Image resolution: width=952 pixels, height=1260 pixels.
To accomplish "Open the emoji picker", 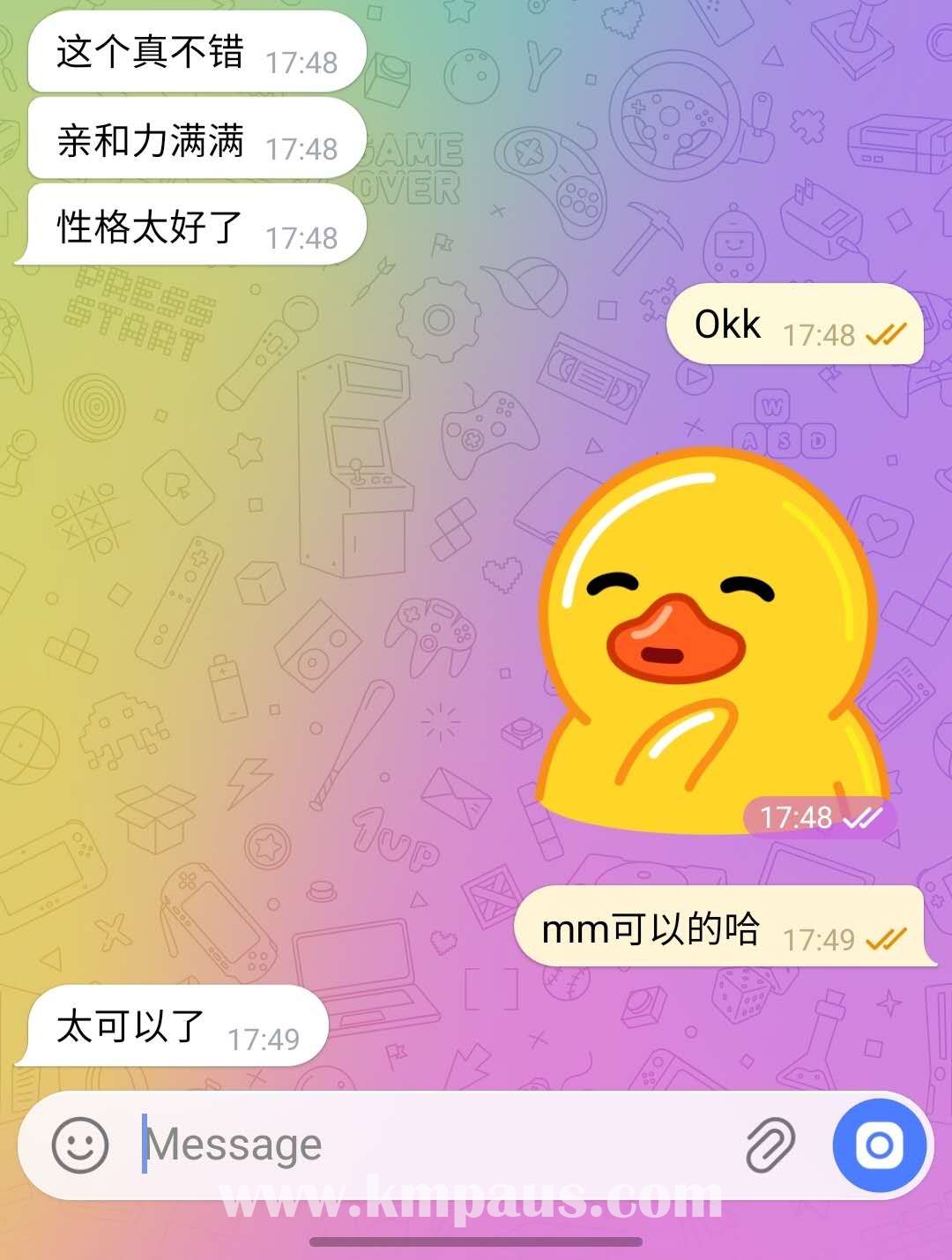I will pyautogui.click(x=80, y=1145).
